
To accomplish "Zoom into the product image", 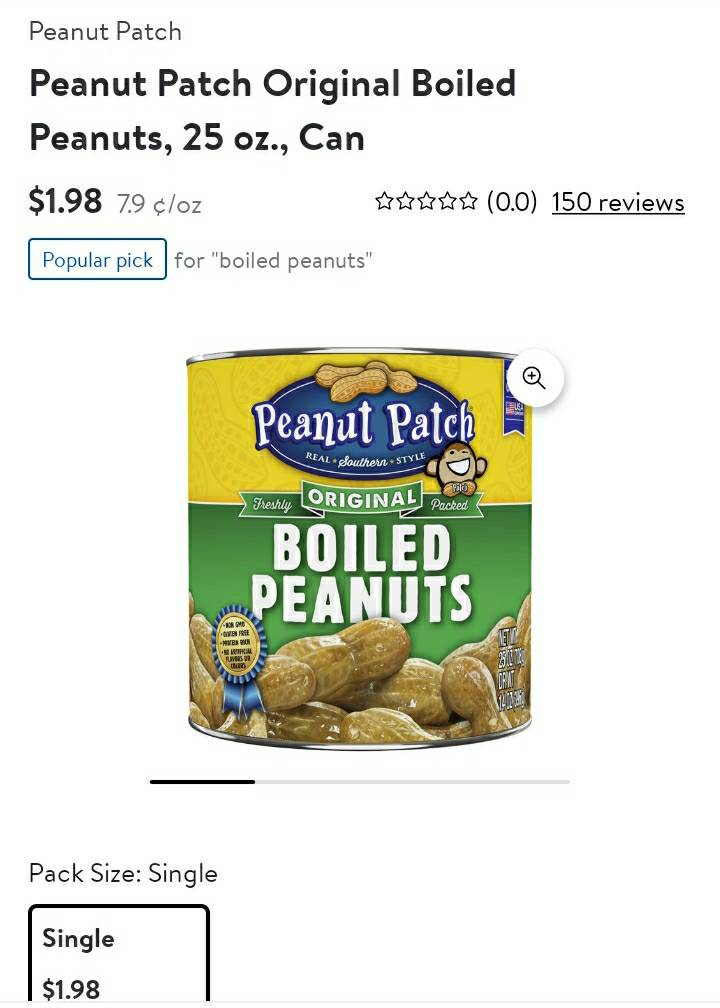I will (x=534, y=378).
